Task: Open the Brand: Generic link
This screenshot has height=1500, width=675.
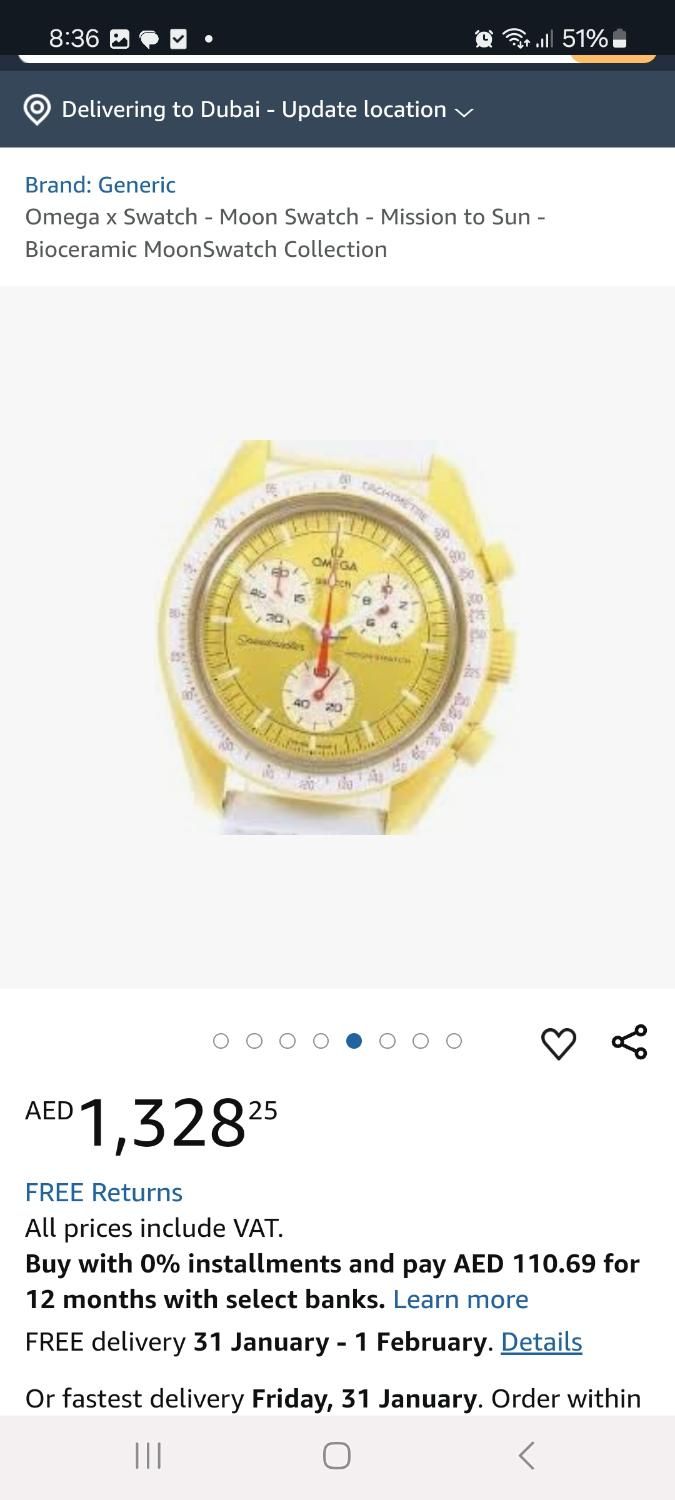Action: 100,185
